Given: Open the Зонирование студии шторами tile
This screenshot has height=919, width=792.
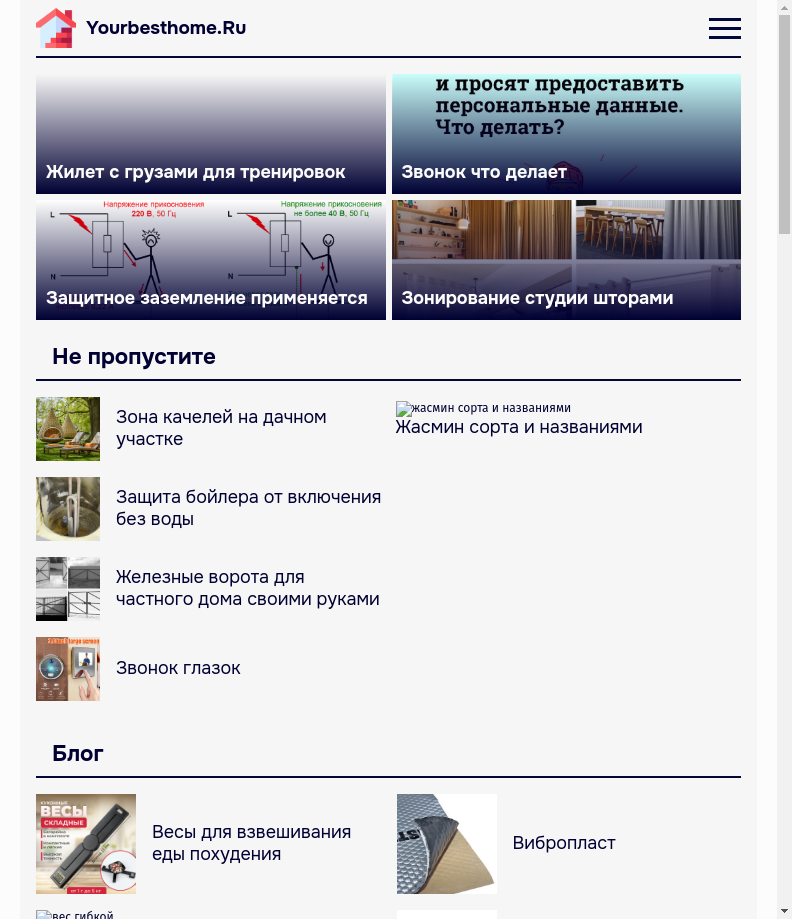Looking at the screenshot, I should (566, 260).
